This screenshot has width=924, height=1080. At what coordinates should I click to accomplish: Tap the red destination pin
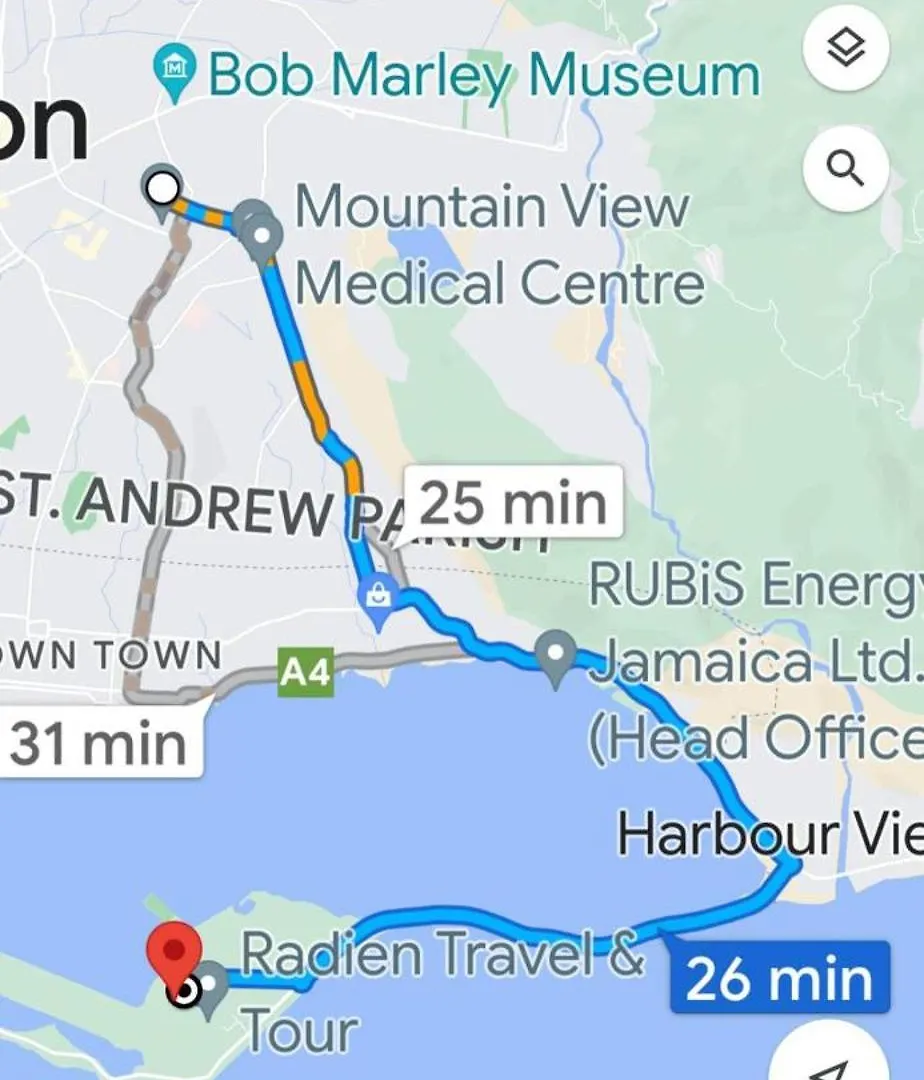pyautogui.click(x=174, y=954)
